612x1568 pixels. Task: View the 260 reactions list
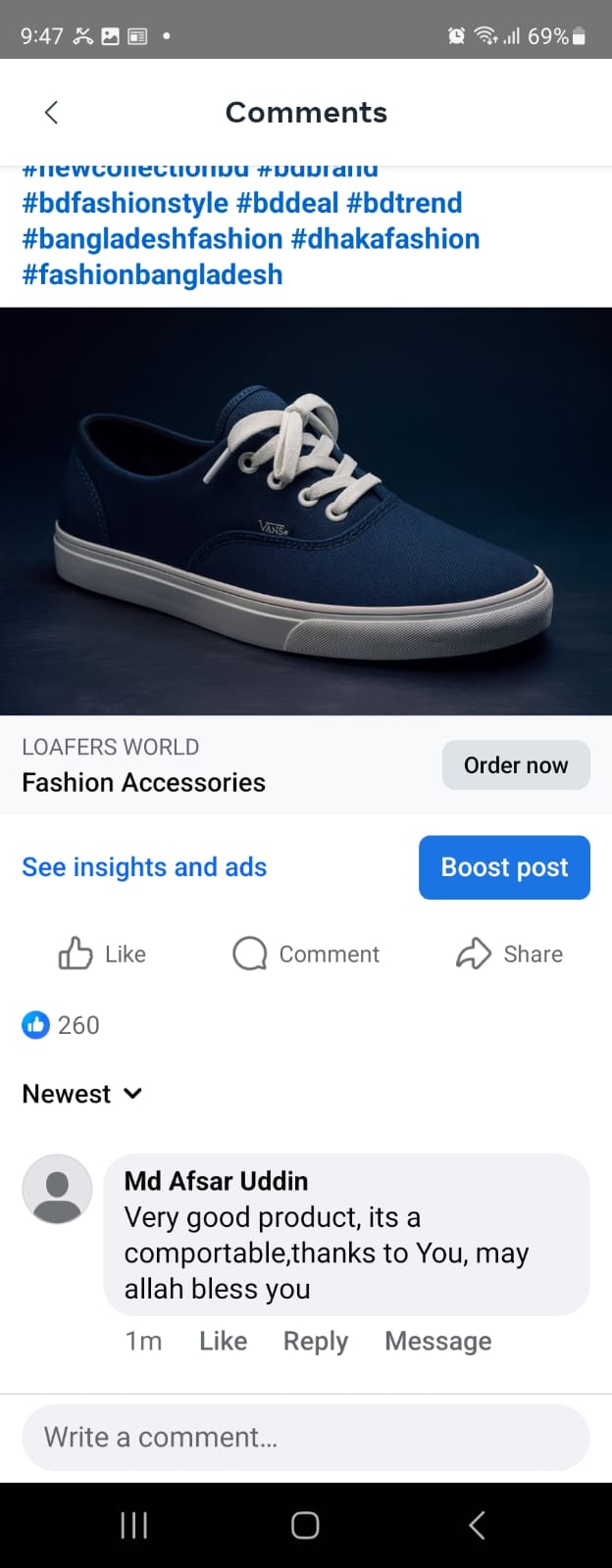click(61, 1025)
